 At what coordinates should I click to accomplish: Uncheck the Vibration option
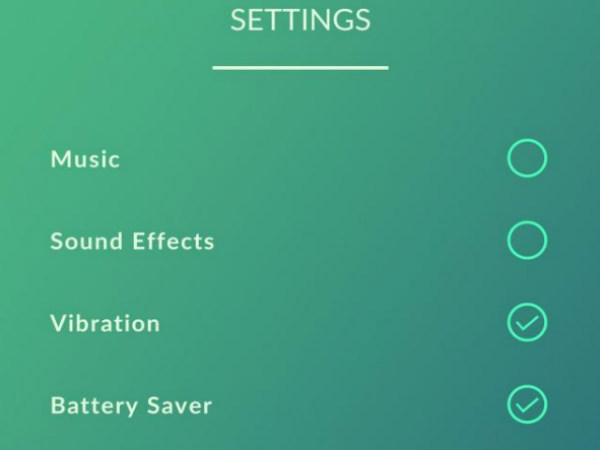point(526,323)
